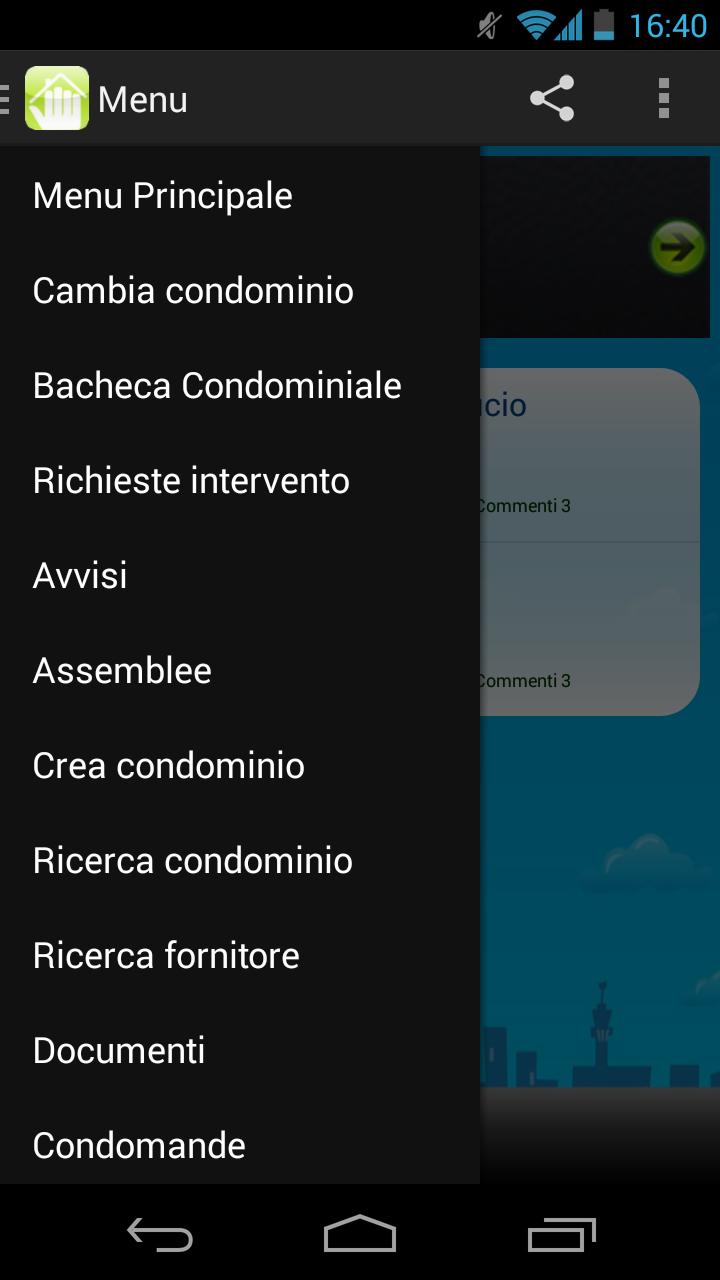Select "Richieste intervento"
The height and width of the screenshot is (1280, 720).
[192, 480]
